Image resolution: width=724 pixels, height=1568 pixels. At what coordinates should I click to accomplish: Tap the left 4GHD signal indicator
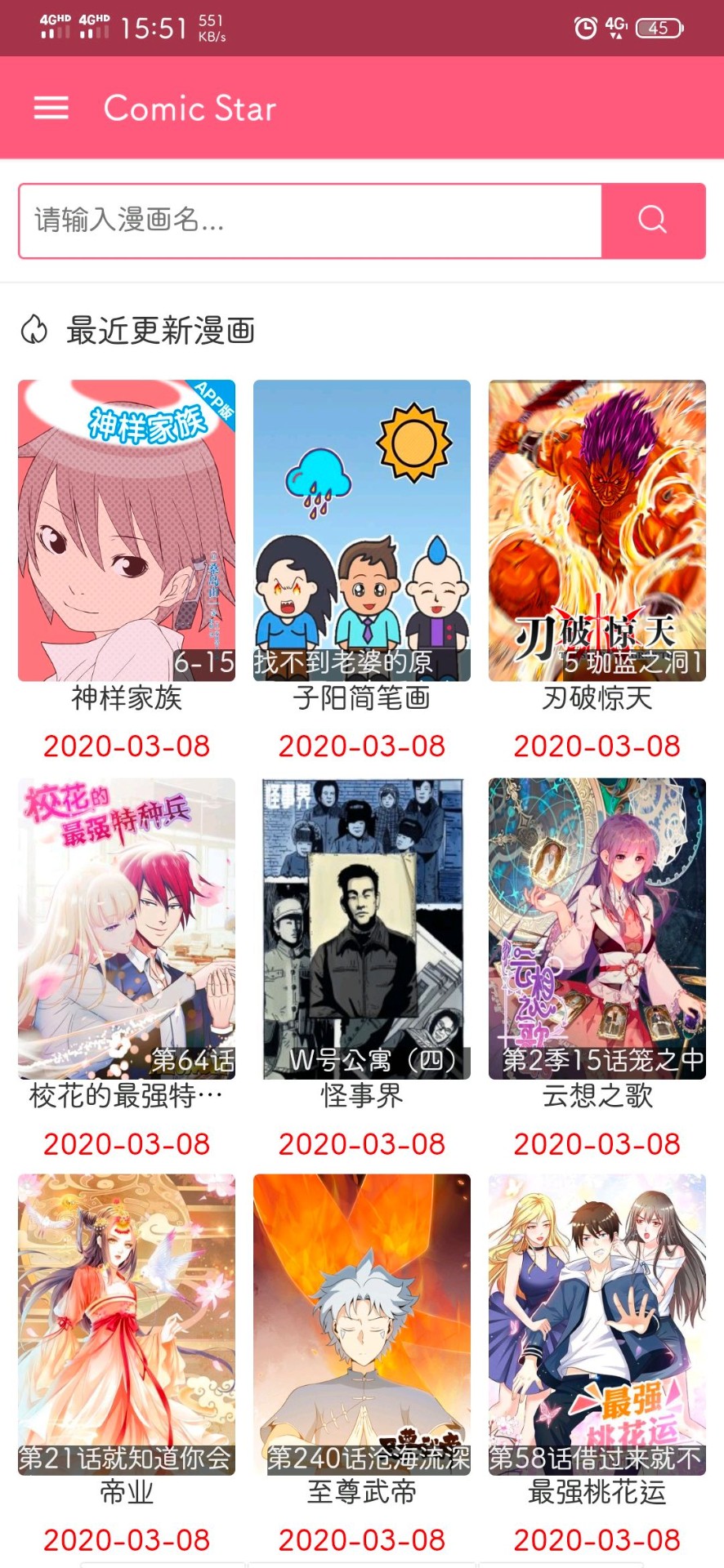click(x=55, y=25)
